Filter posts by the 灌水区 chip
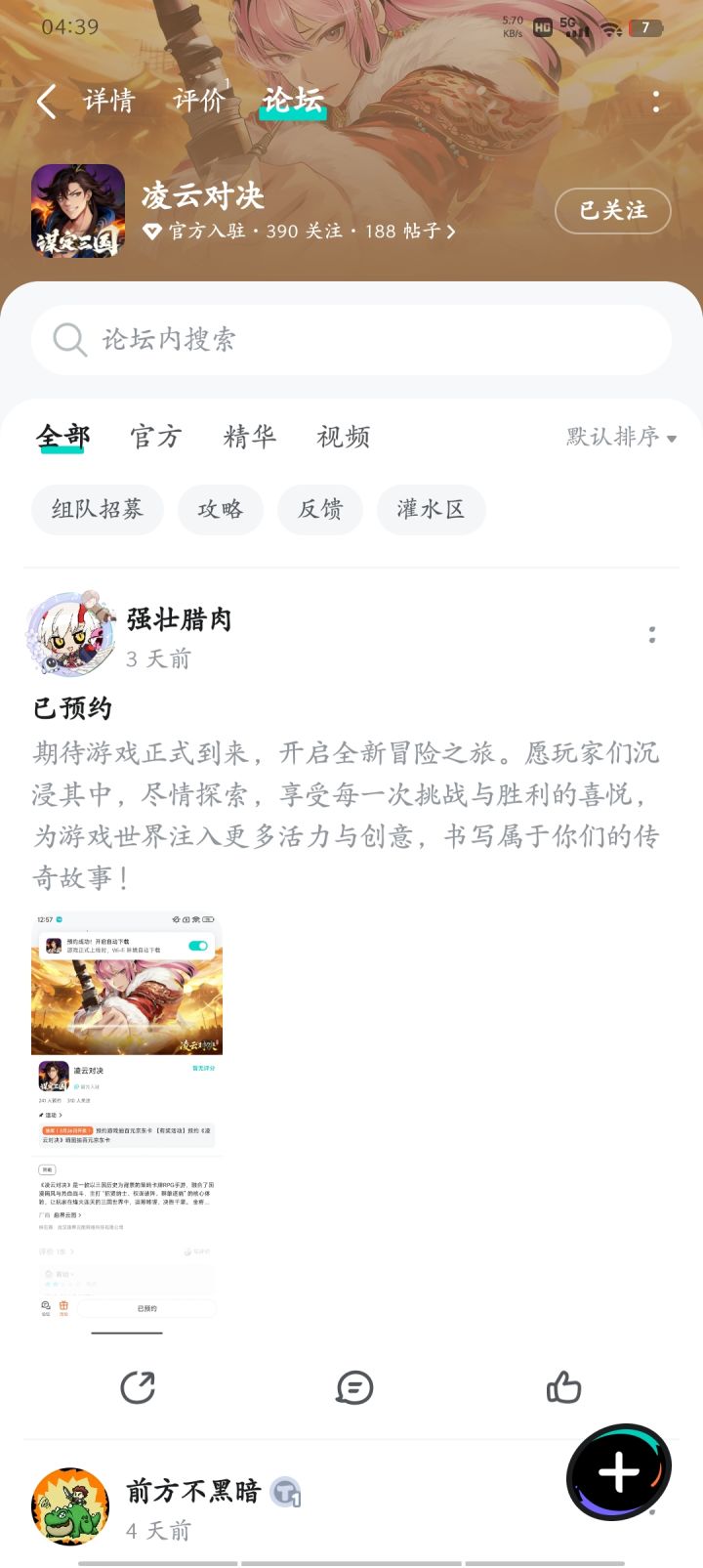 432,509
